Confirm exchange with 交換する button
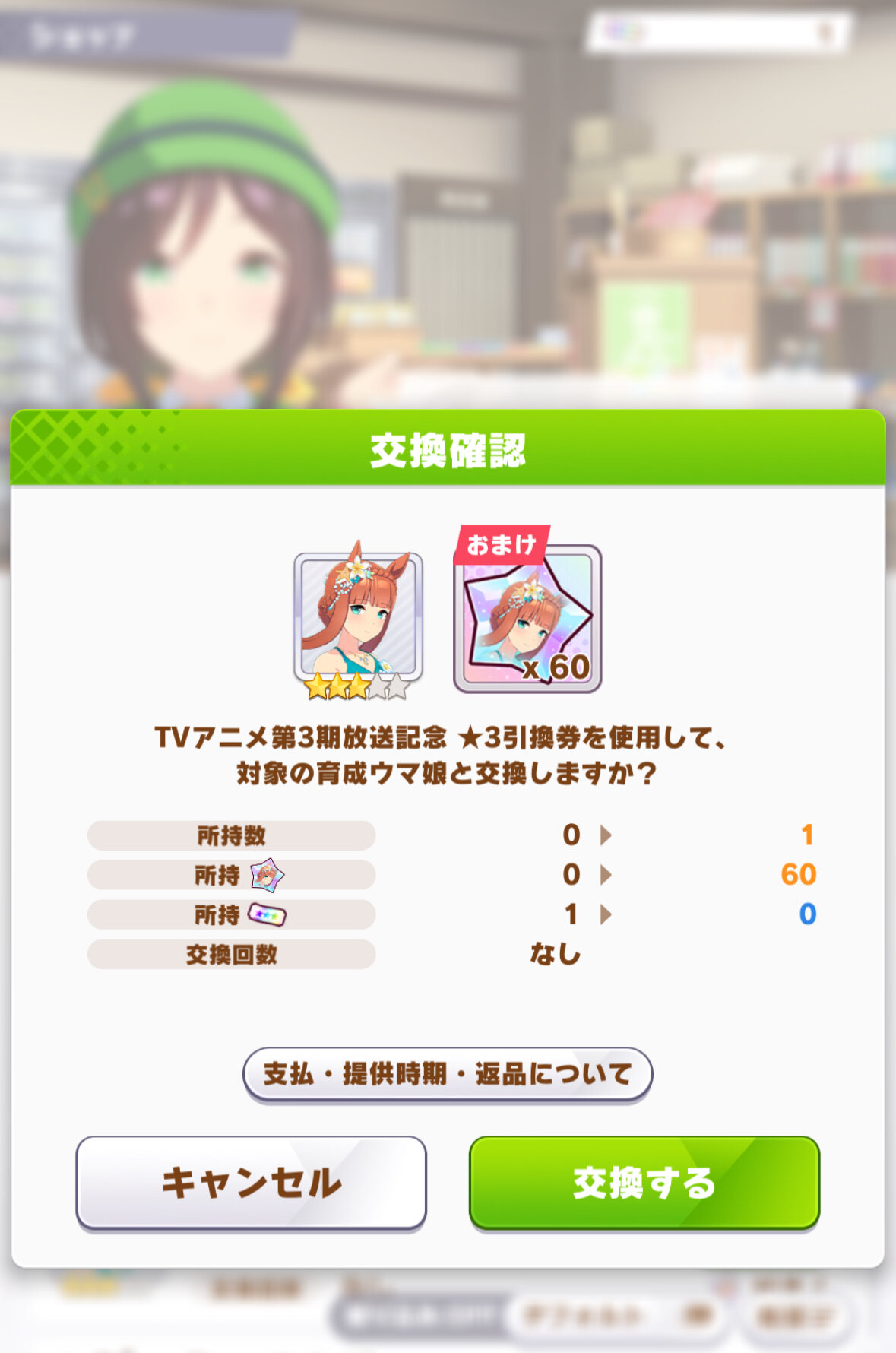Viewport: 896px width, 1353px height. (x=644, y=1182)
